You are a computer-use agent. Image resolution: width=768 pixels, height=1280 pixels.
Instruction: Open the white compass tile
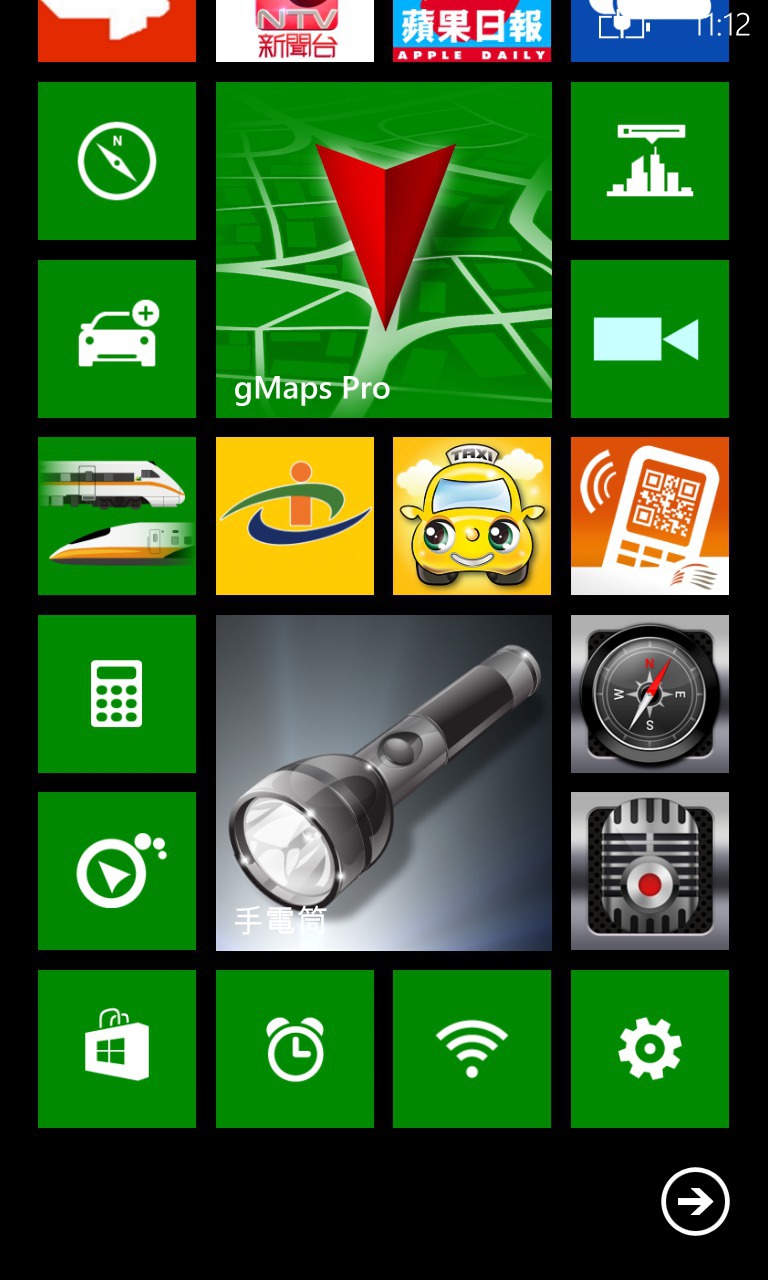click(x=117, y=161)
